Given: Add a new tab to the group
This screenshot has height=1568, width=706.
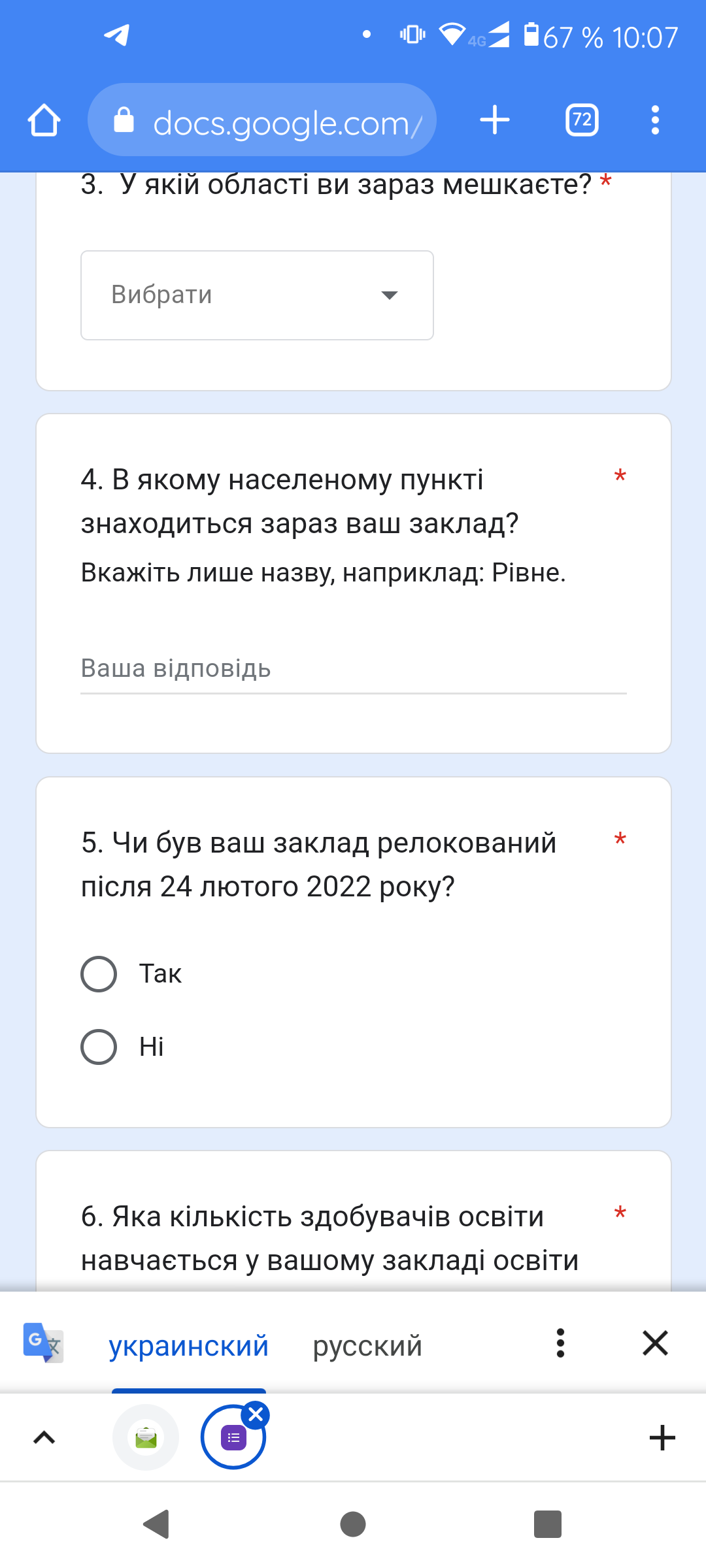Looking at the screenshot, I should point(662,1438).
